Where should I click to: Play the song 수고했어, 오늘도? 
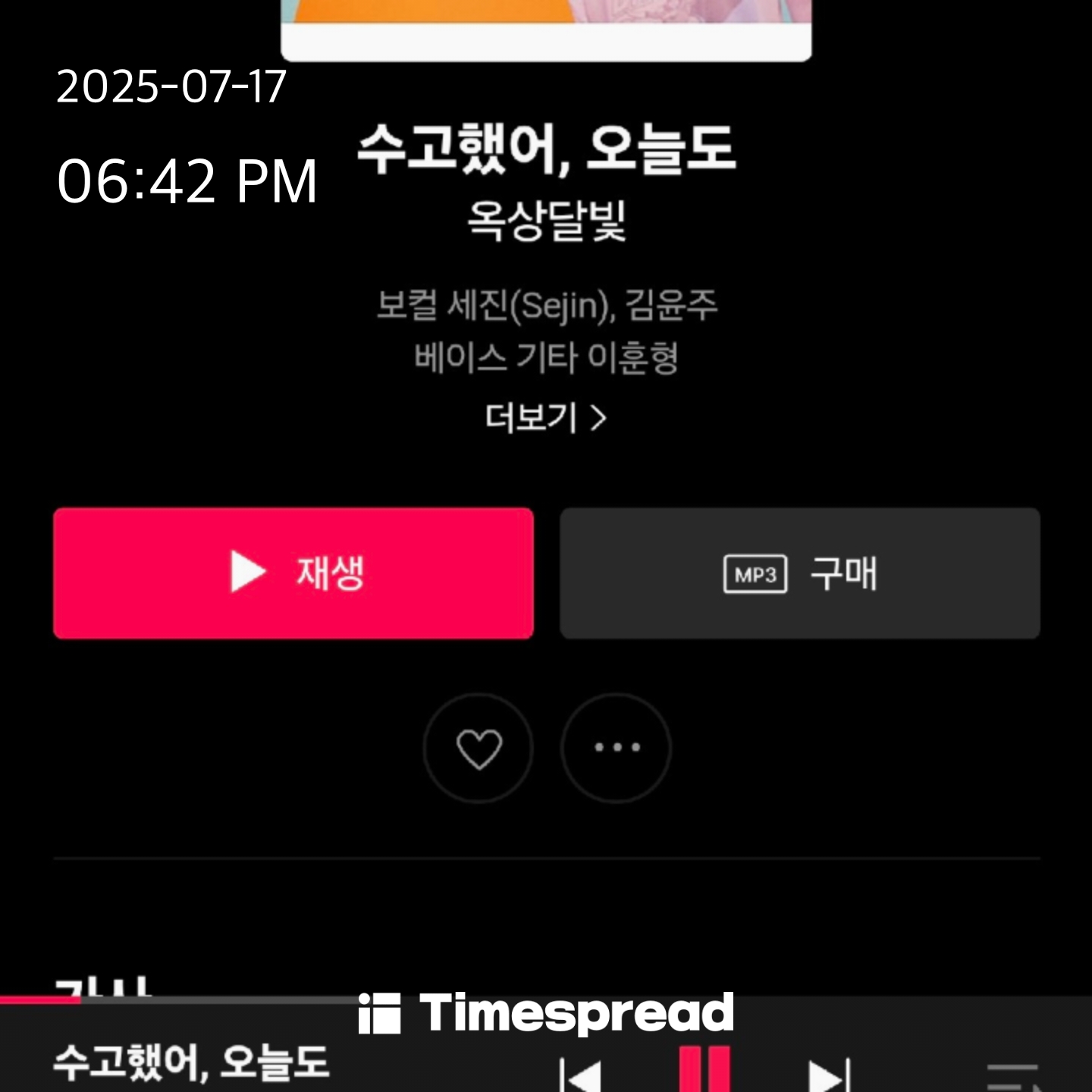[x=293, y=573]
